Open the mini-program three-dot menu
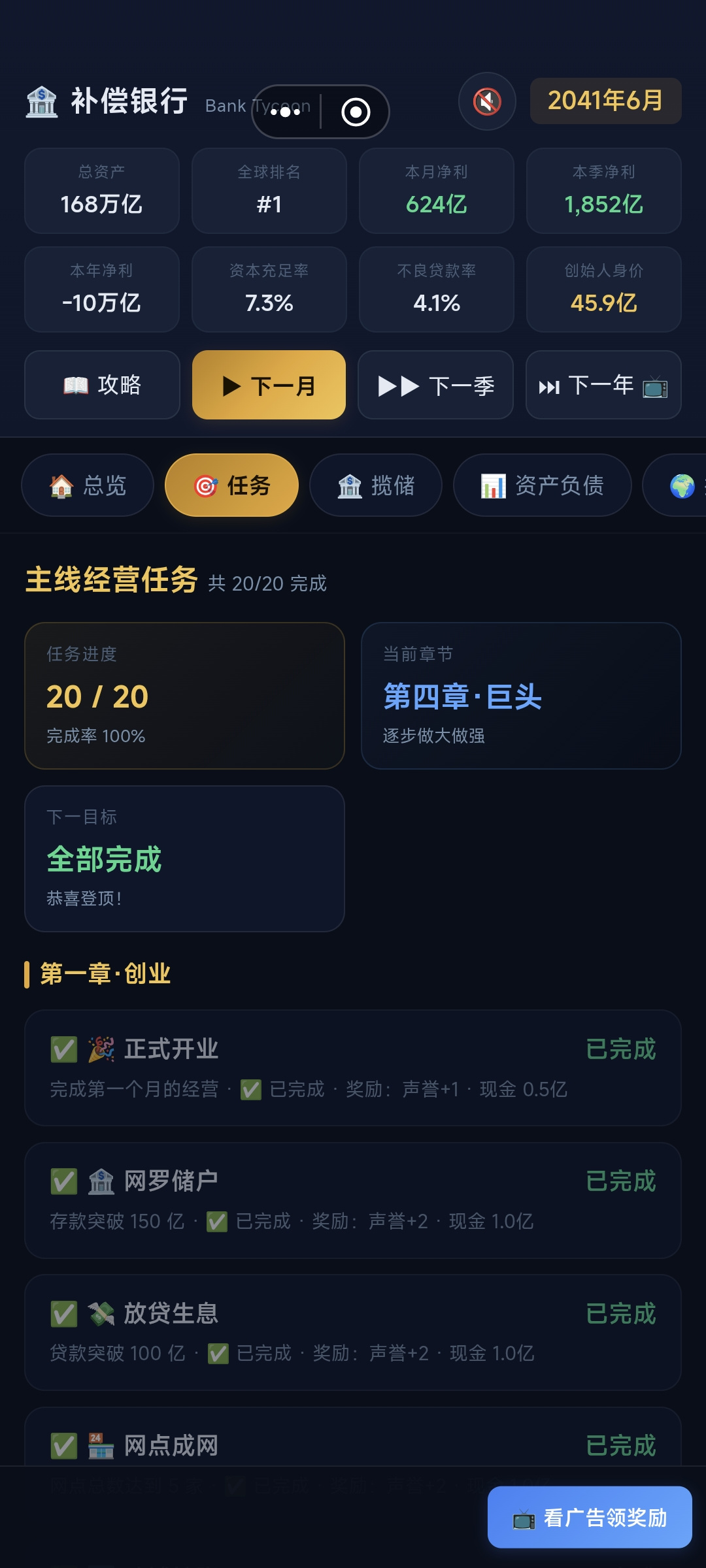 tap(286, 112)
